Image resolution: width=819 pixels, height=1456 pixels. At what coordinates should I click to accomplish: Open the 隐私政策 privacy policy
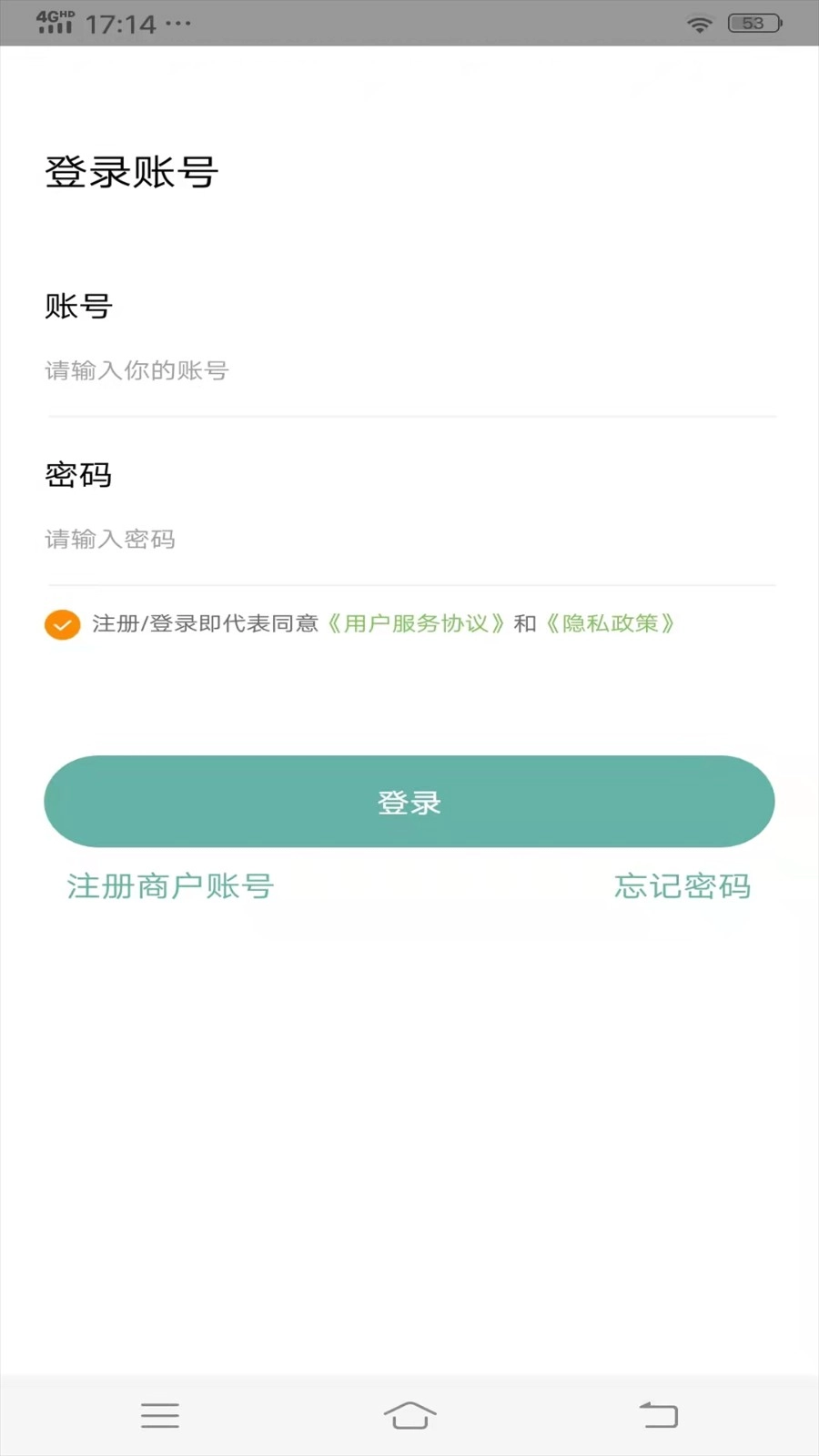[610, 624]
